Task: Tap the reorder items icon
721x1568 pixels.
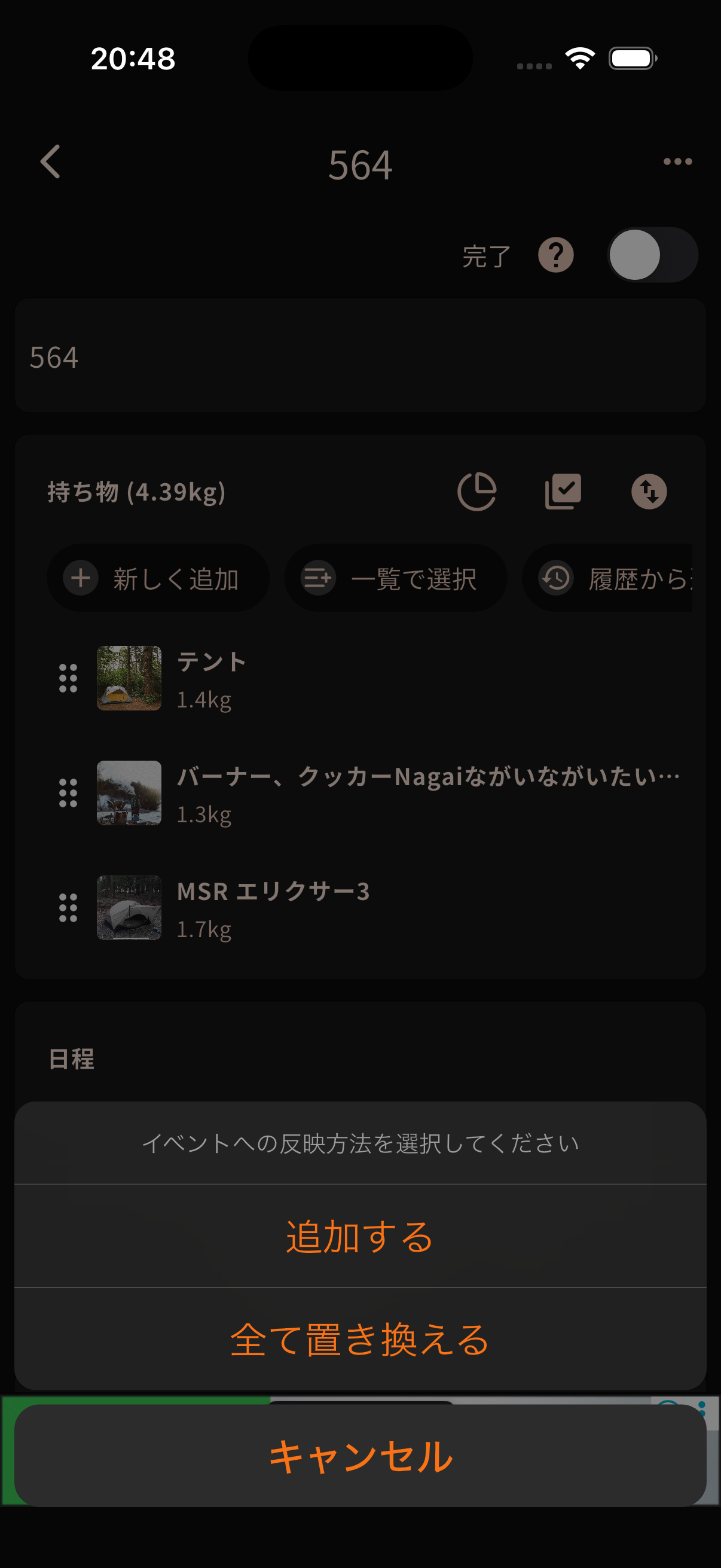Action: [649, 492]
